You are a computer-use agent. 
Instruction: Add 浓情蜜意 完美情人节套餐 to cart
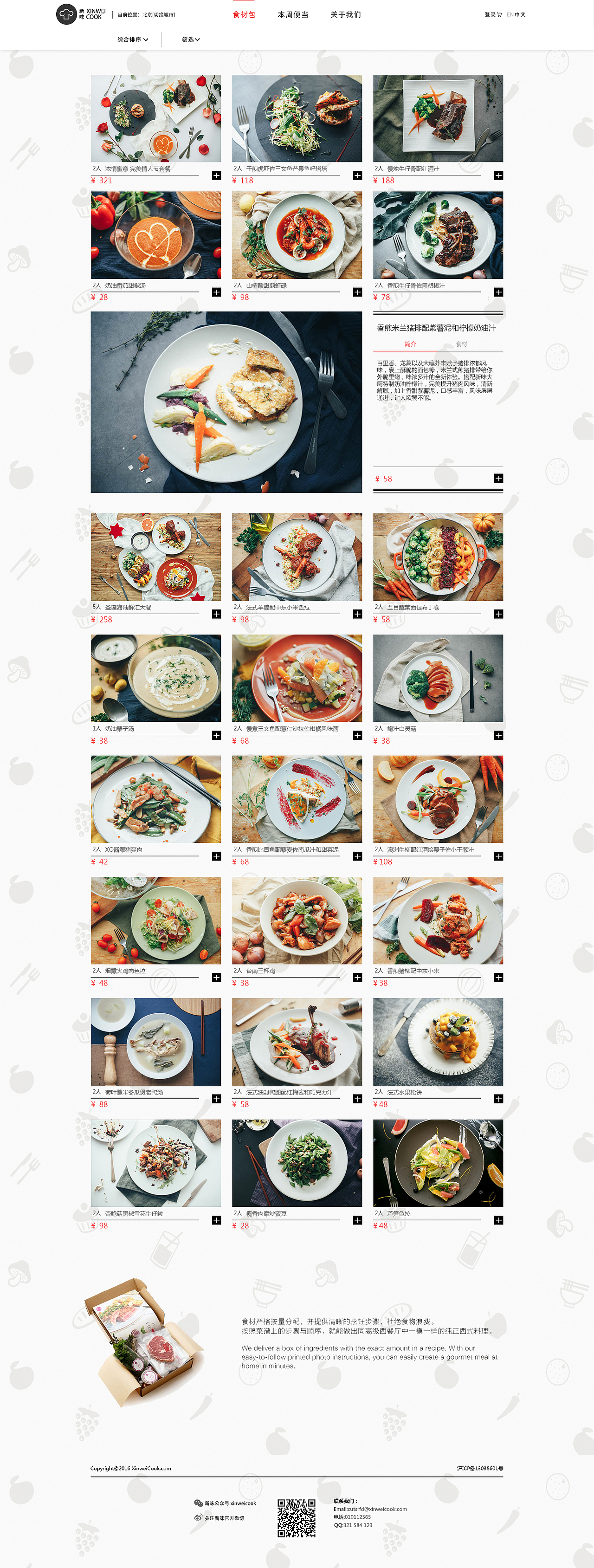coord(216,175)
